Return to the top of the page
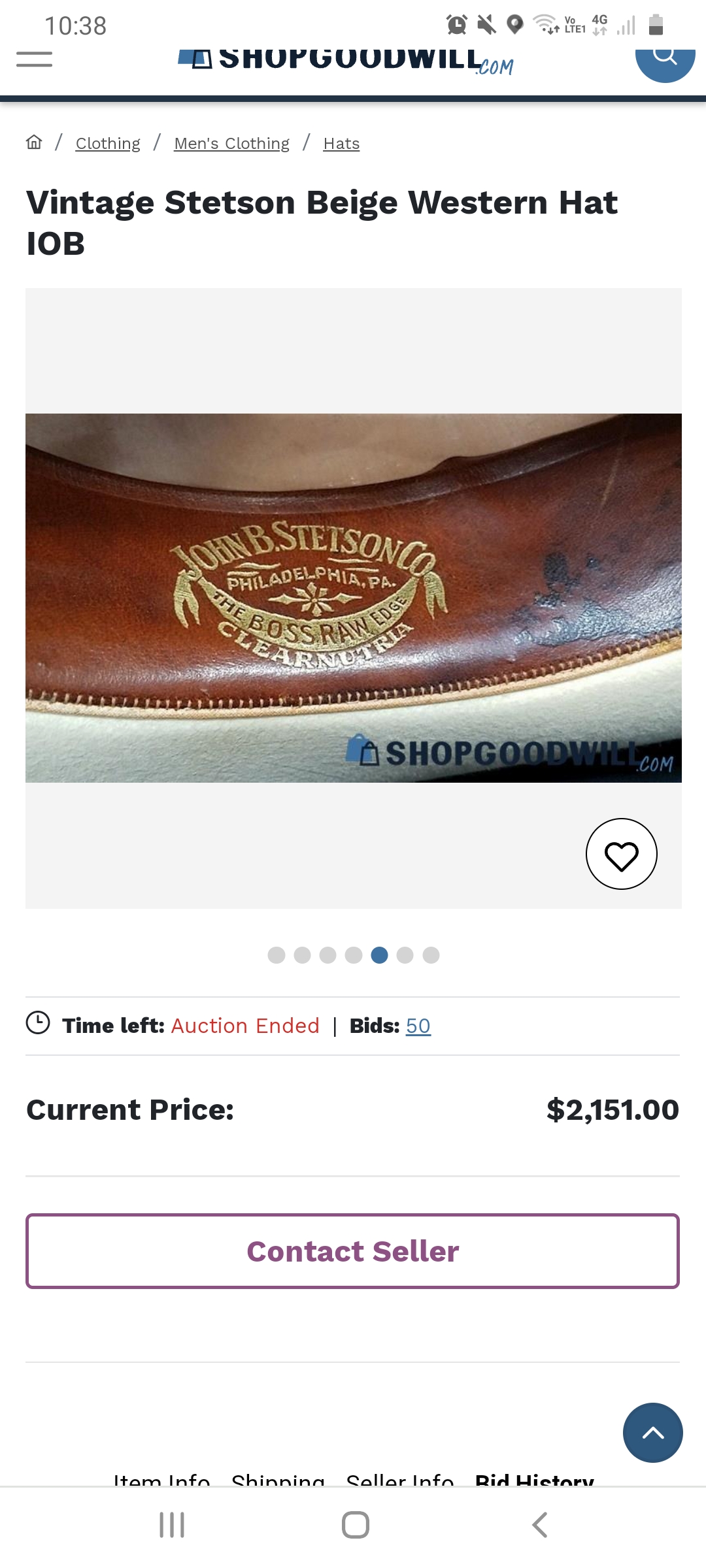Screen dimensions: 706x1568 (652, 1433)
